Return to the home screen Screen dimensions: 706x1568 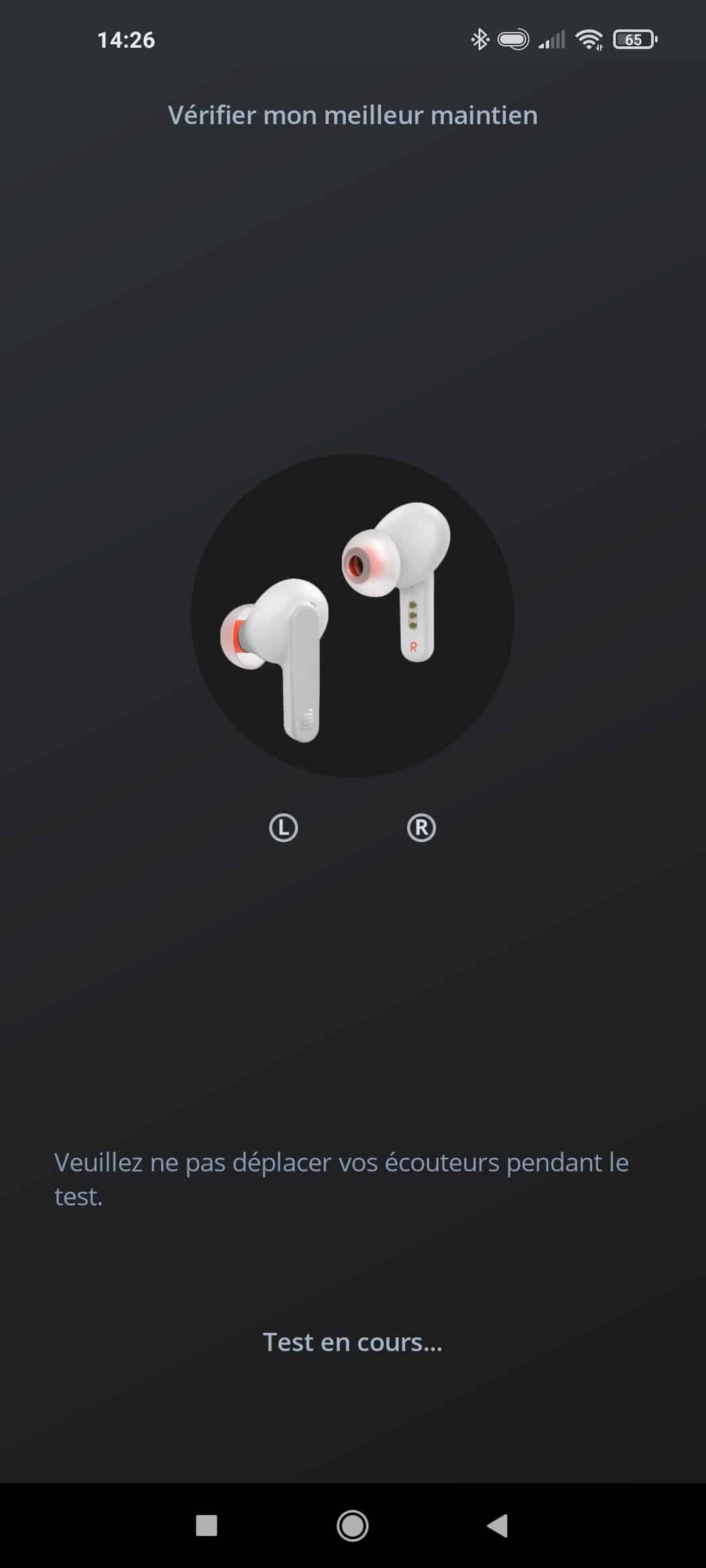pos(352,1526)
